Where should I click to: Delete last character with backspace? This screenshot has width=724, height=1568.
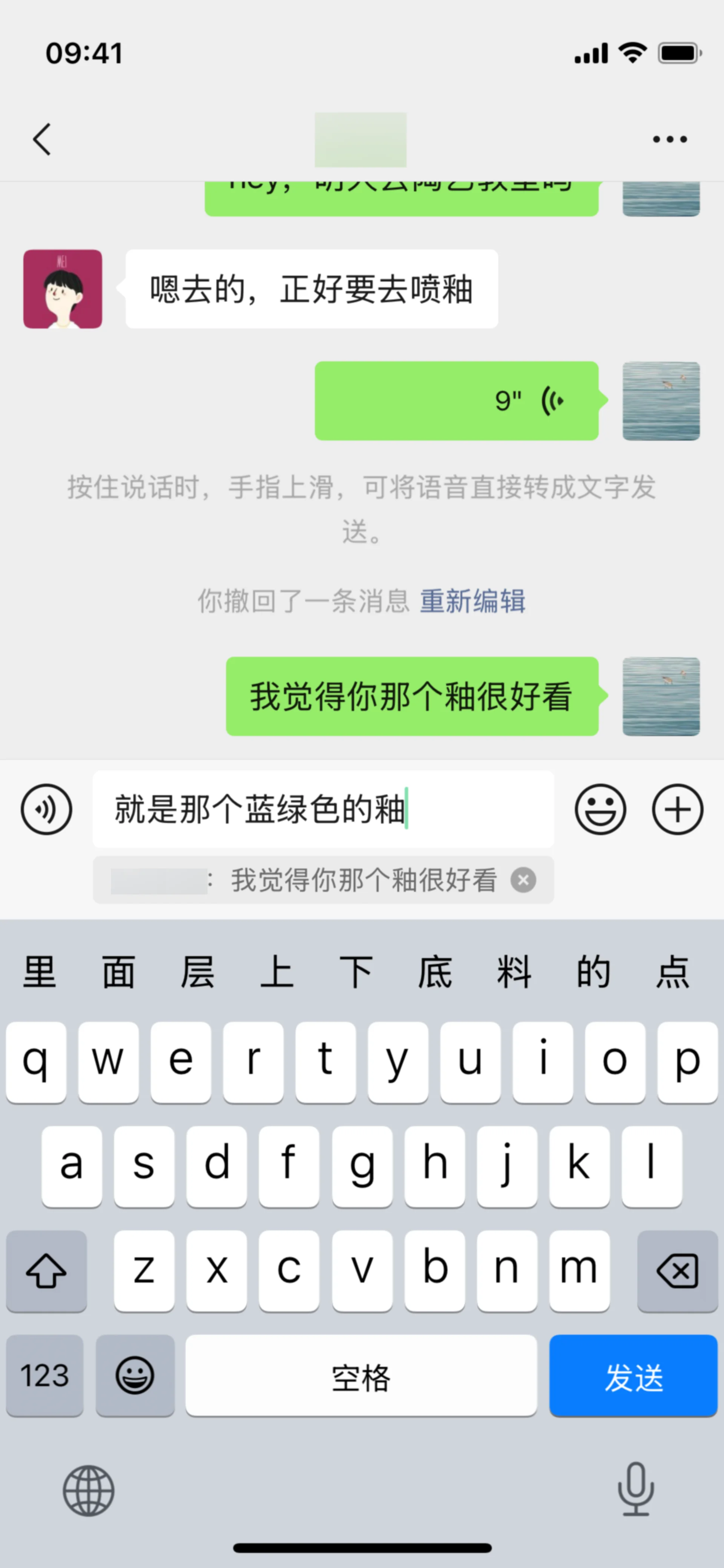point(677,1271)
